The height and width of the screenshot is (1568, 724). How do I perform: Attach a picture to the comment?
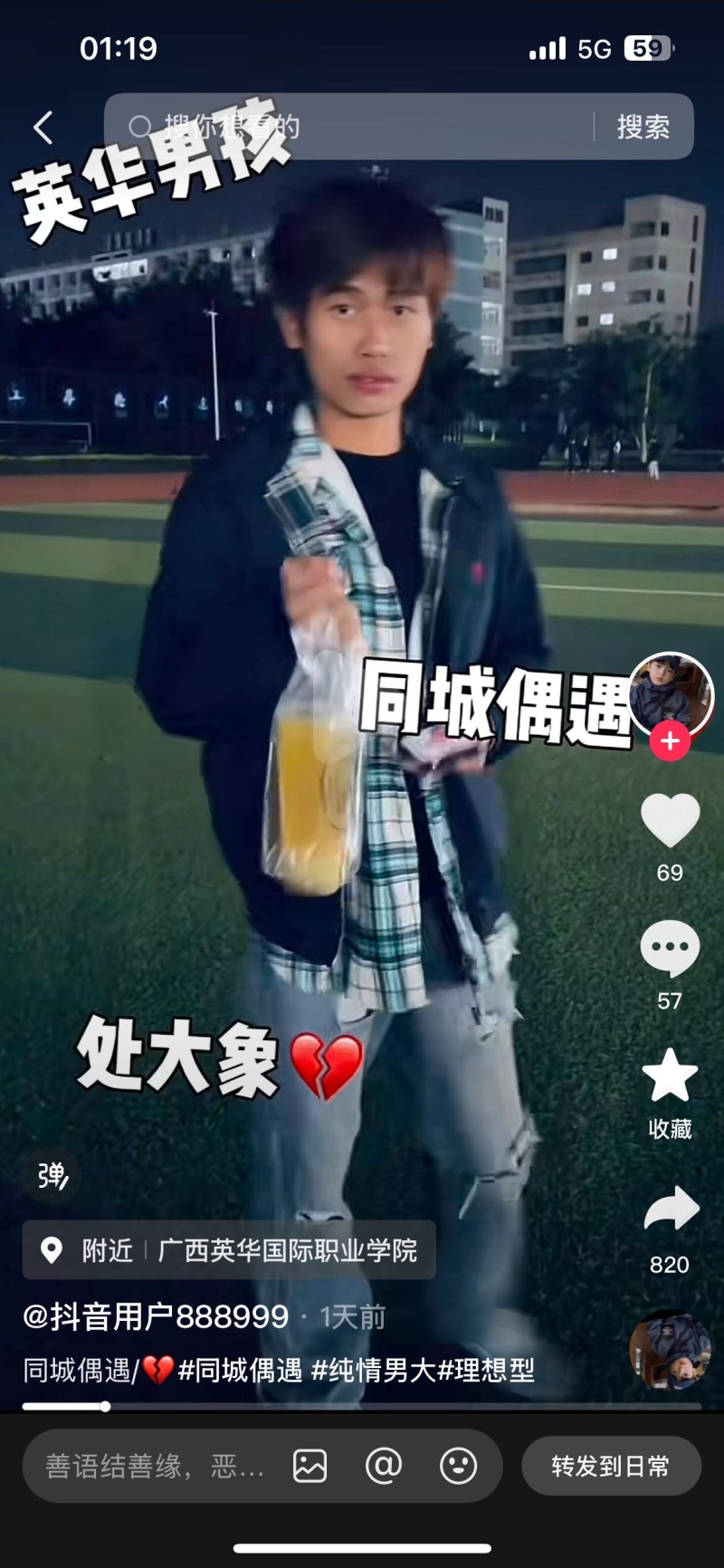(x=310, y=1466)
